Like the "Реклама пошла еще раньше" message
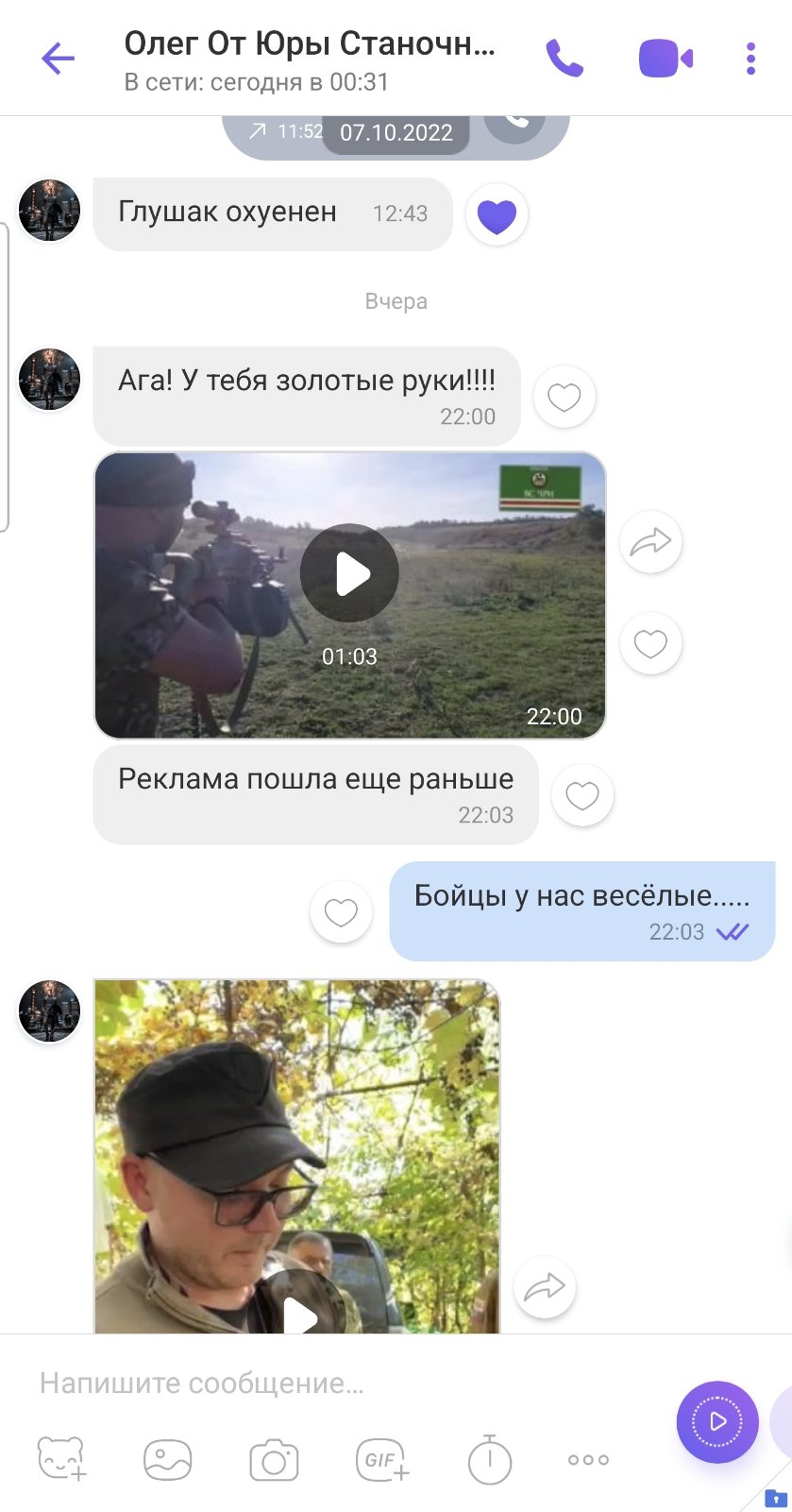 (x=582, y=795)
